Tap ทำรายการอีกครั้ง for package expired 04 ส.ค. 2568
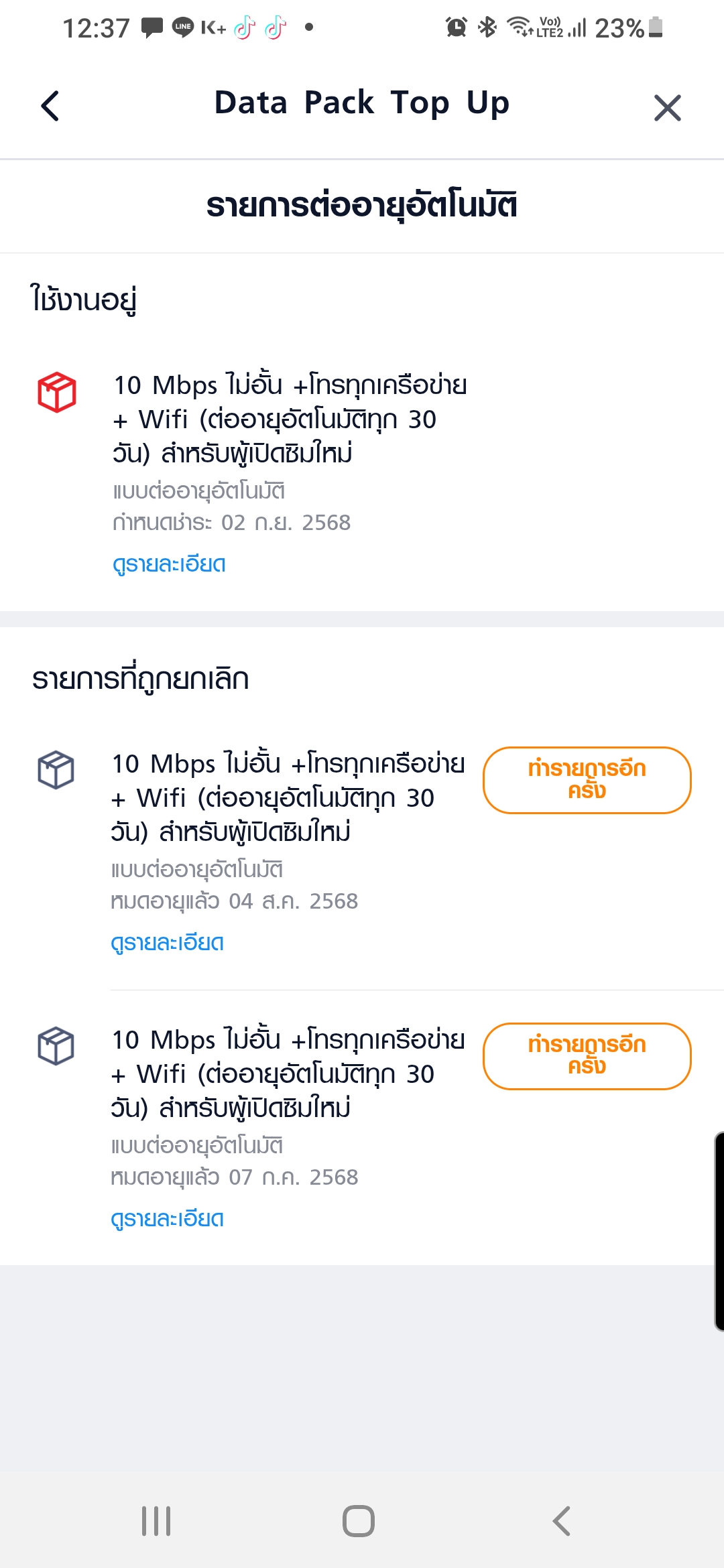Image resolution: width=724 pixels, height=1568 pixels. [x=587, y=780]
